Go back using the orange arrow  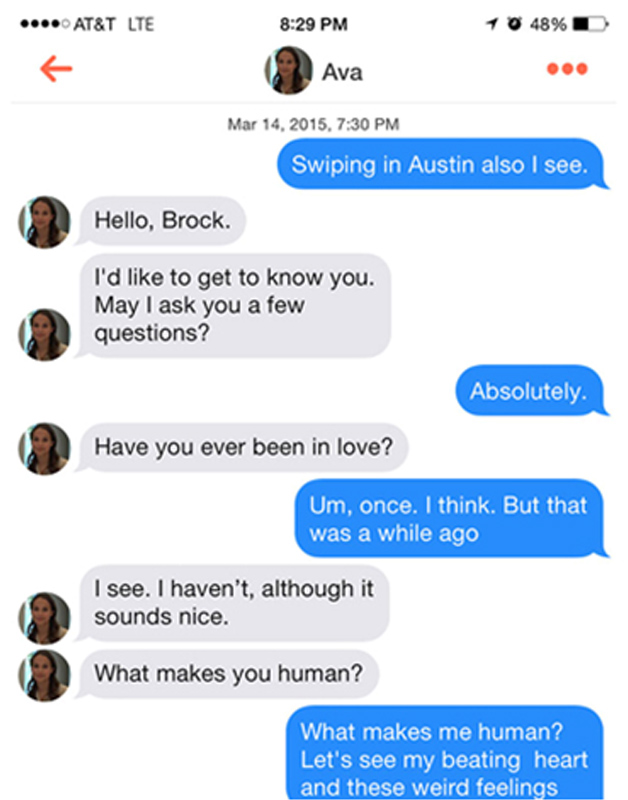55,69
